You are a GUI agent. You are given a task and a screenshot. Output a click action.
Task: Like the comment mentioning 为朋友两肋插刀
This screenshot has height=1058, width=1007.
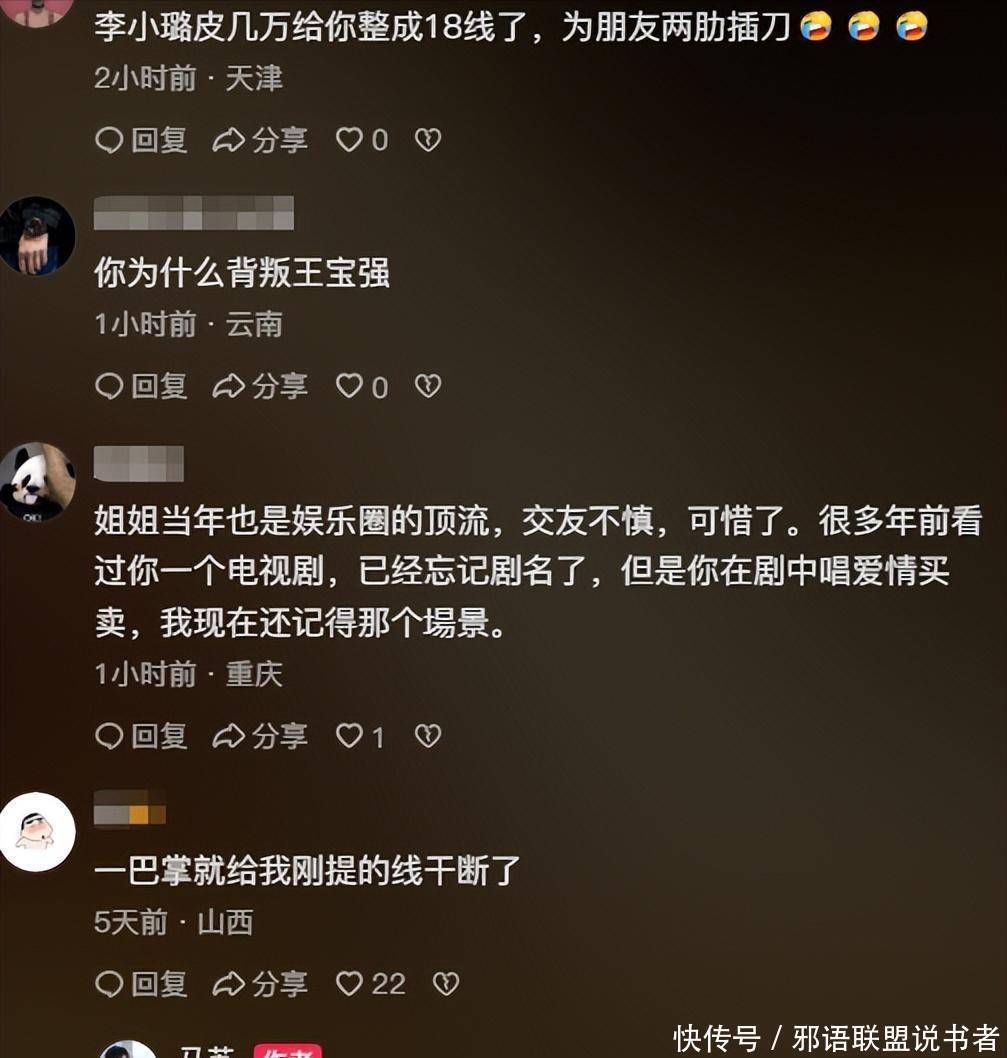click(x=350, y=141)
